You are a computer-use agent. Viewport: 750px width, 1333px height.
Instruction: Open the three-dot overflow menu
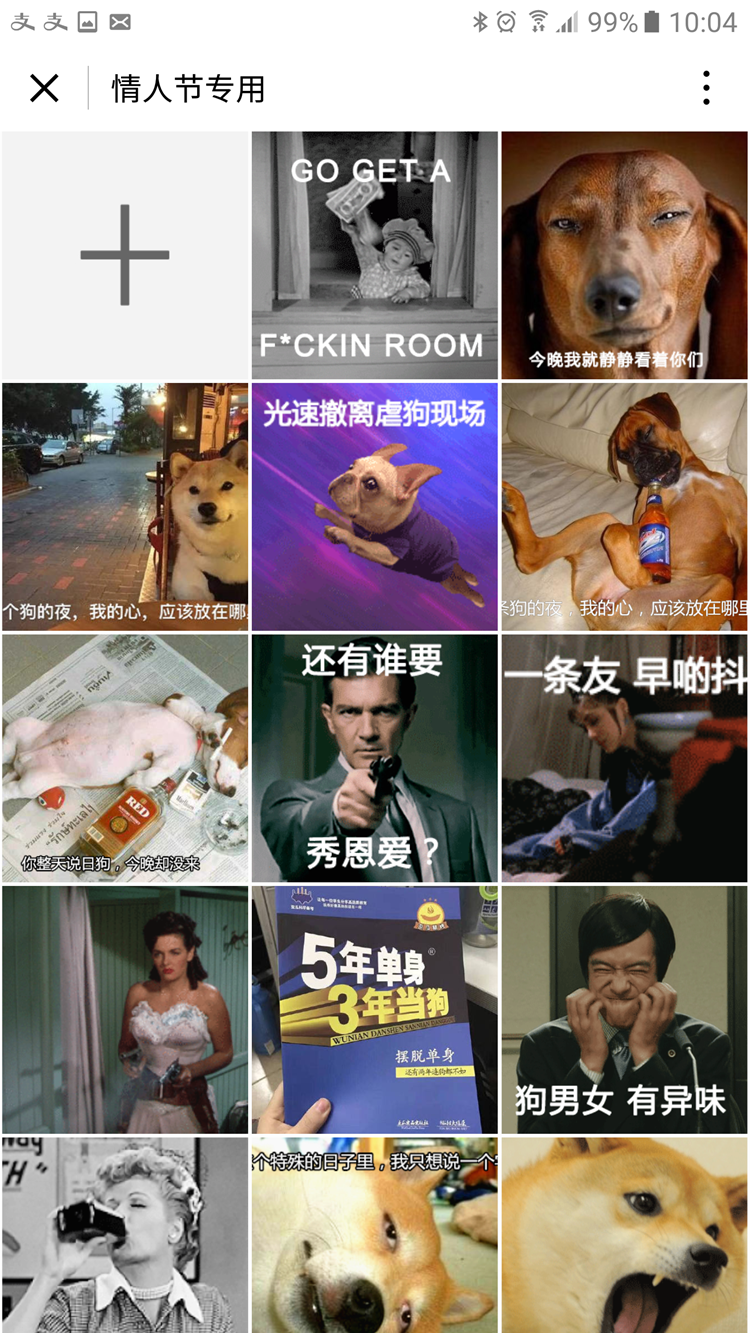(x=706, y=88)
